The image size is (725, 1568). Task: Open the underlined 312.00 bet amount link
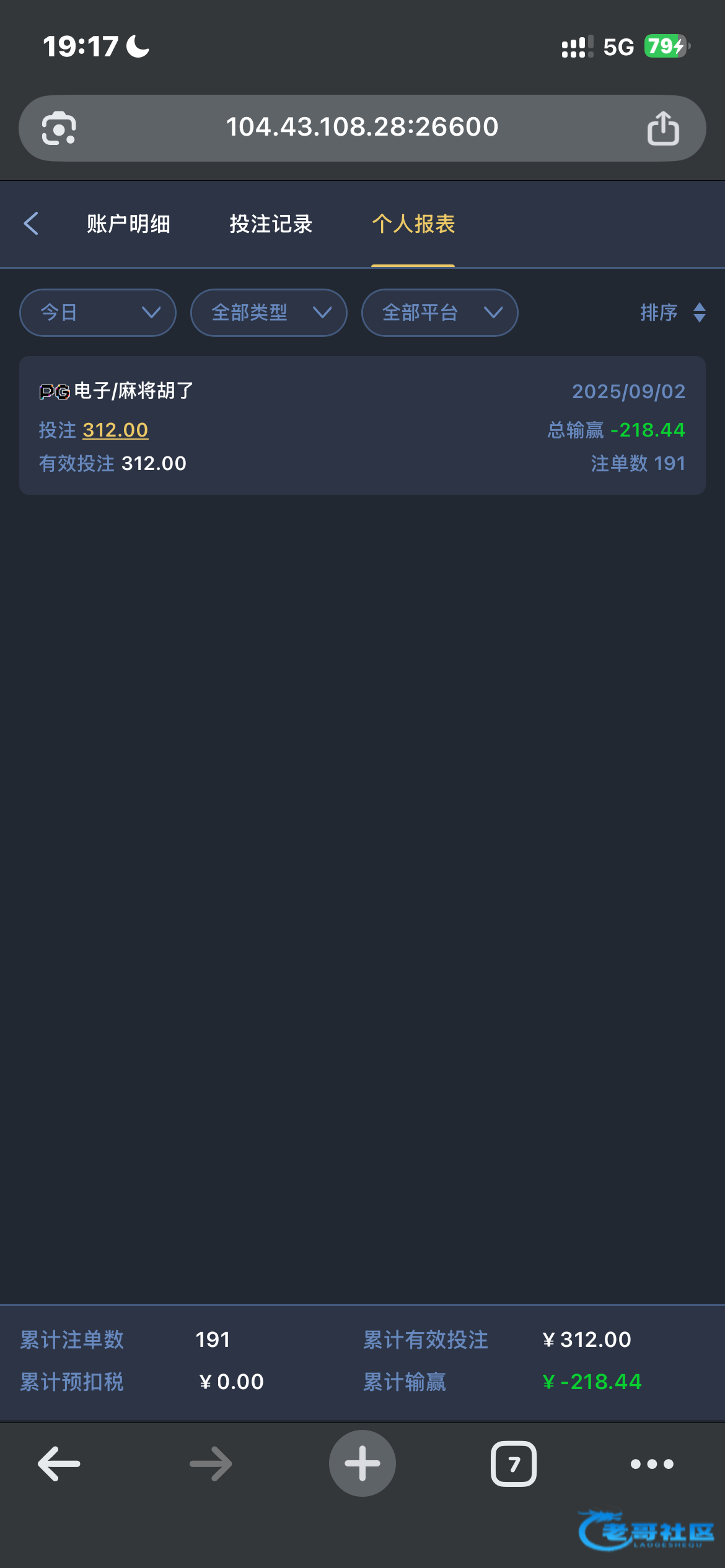tap(116, 430)
